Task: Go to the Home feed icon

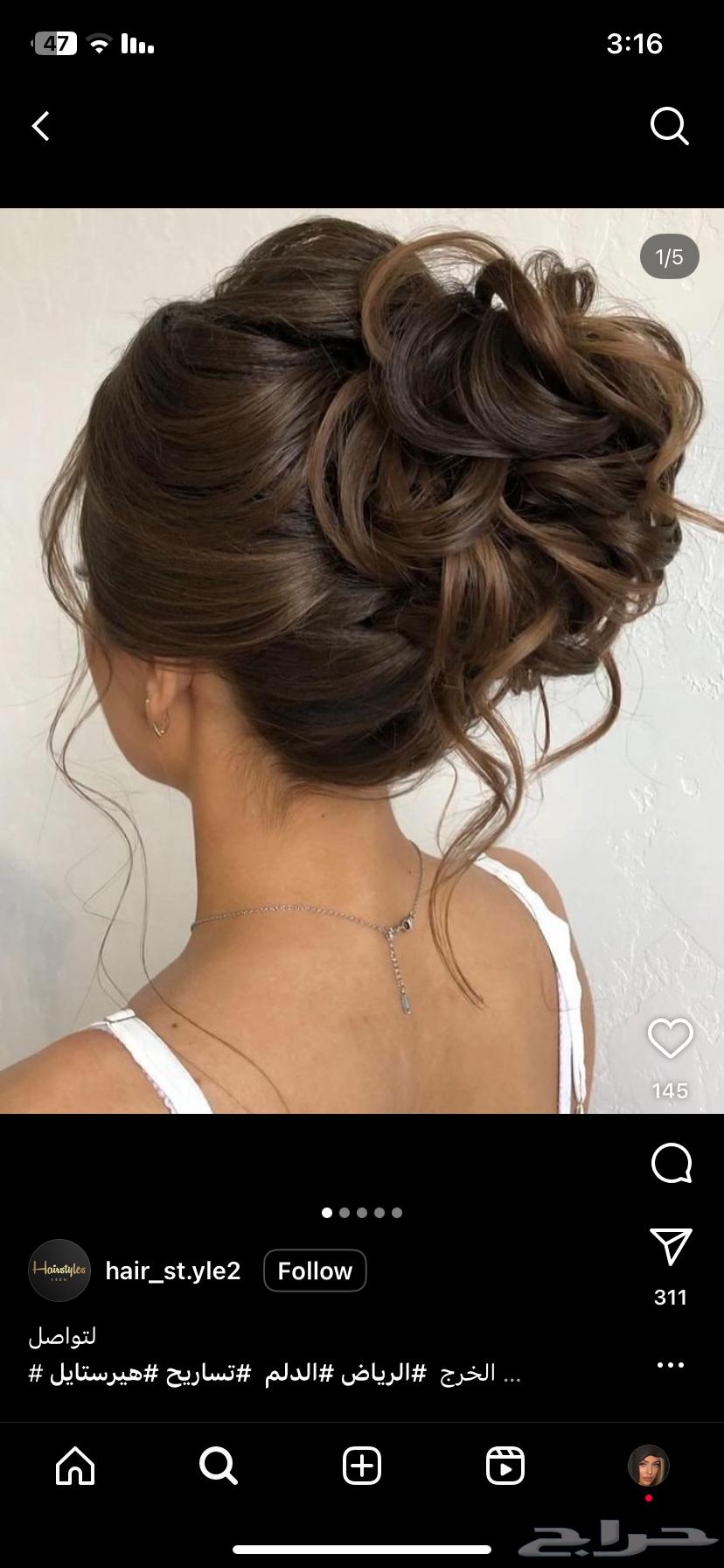Action: coord(73,1467)
